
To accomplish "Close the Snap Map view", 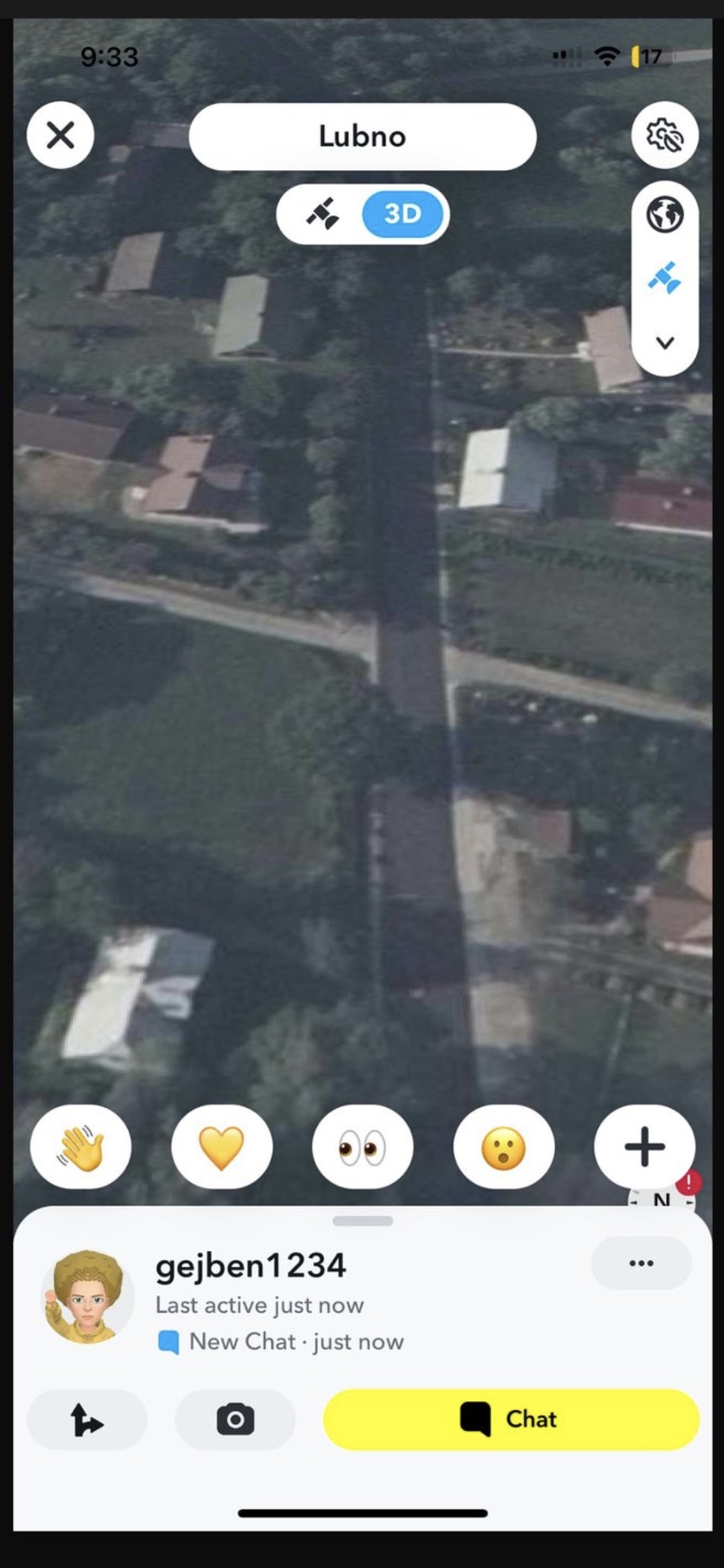I will (x=60, y=135).
